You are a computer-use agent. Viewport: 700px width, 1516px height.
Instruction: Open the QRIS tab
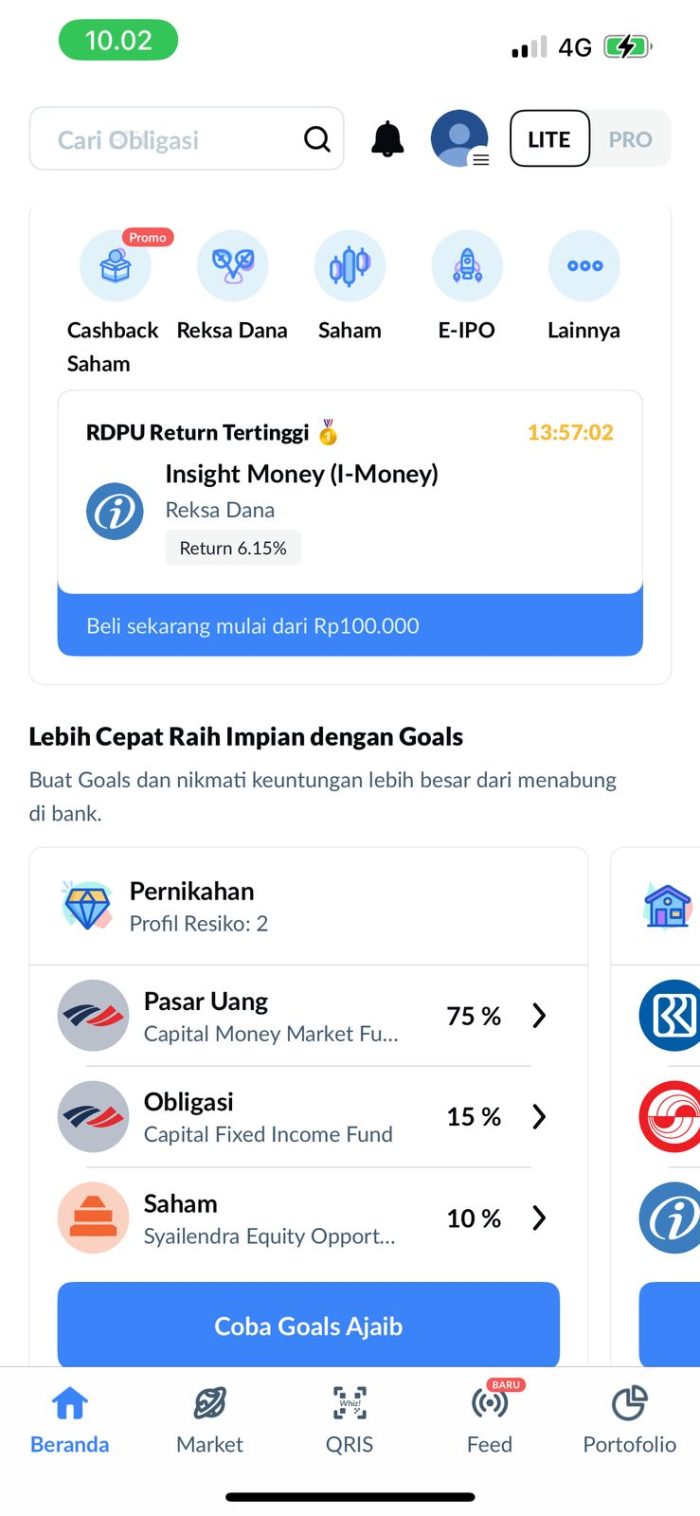(349, 1420)
